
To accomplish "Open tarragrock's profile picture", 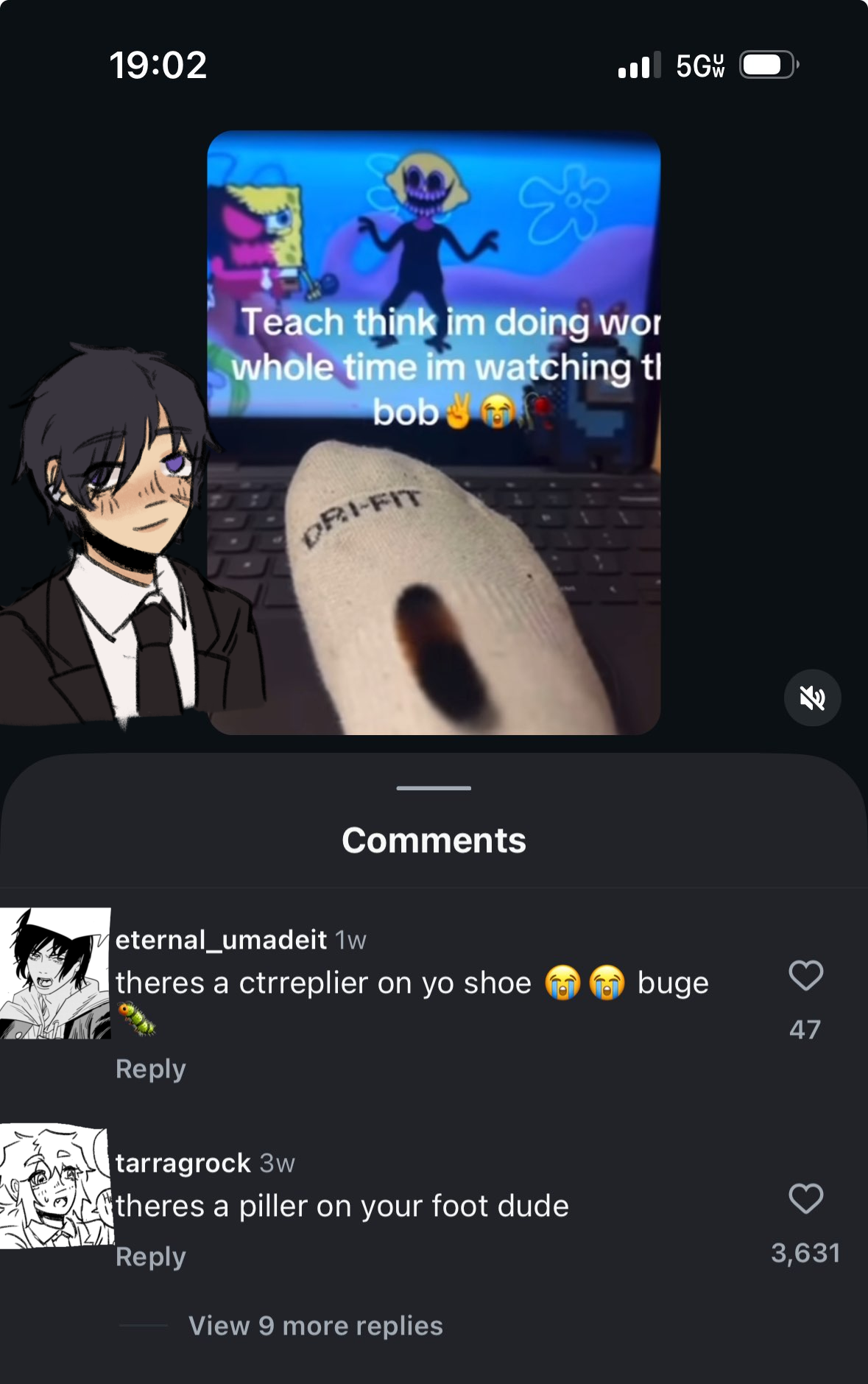I will (x=56, y=1187).
